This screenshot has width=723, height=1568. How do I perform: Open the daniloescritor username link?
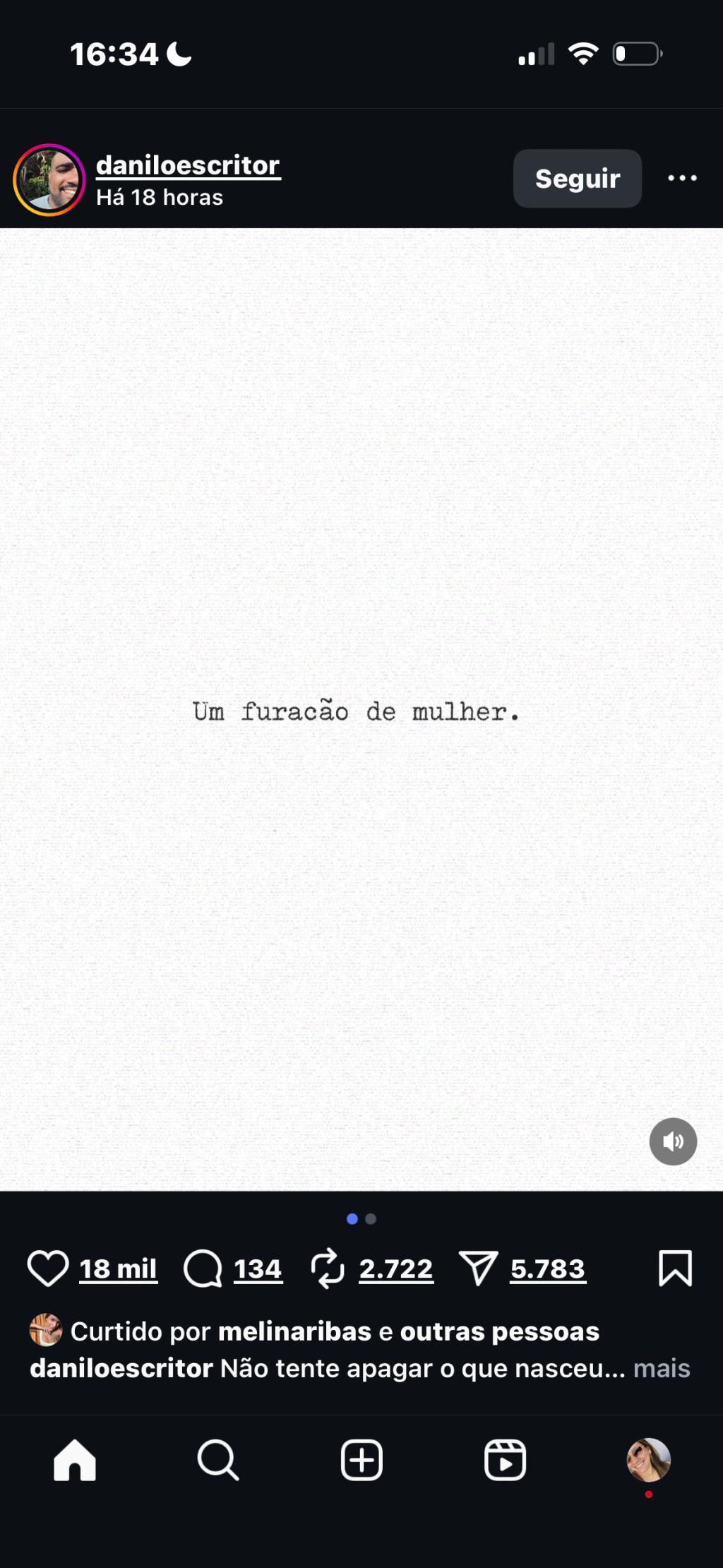(188, 165)
